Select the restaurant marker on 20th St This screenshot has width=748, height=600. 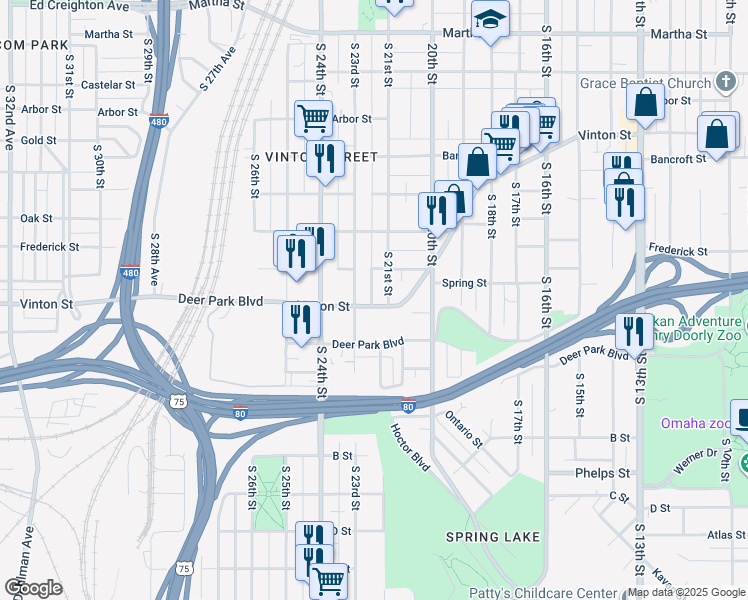point(437,213)
